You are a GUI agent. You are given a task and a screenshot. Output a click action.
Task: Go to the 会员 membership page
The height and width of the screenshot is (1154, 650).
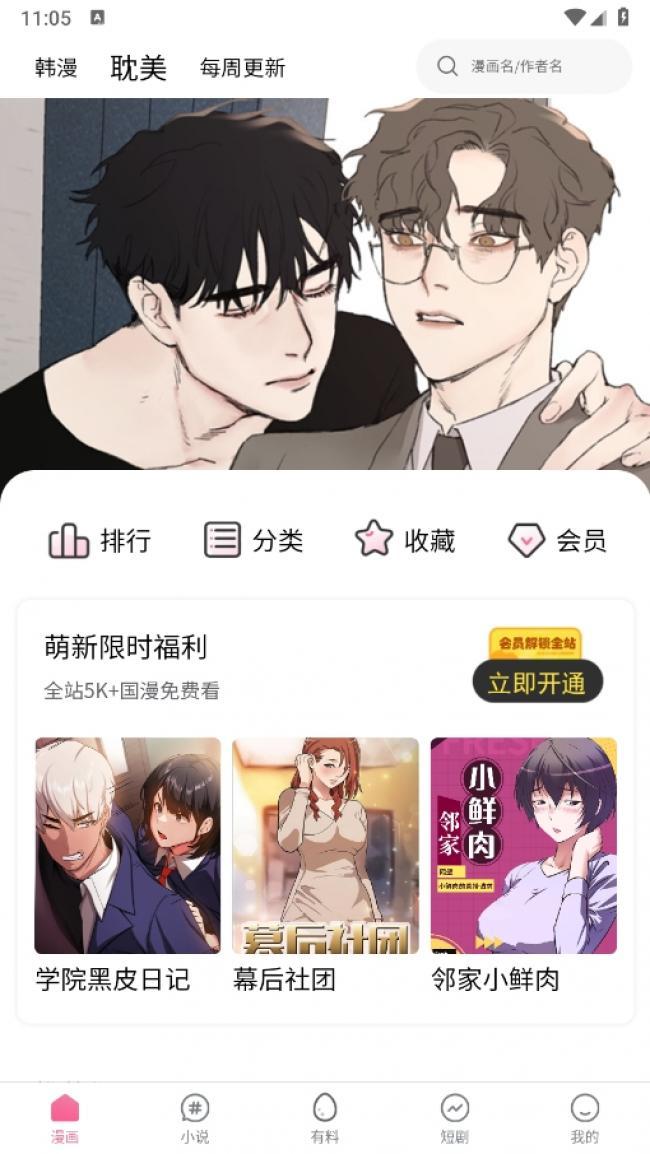(x=557, y=541)
